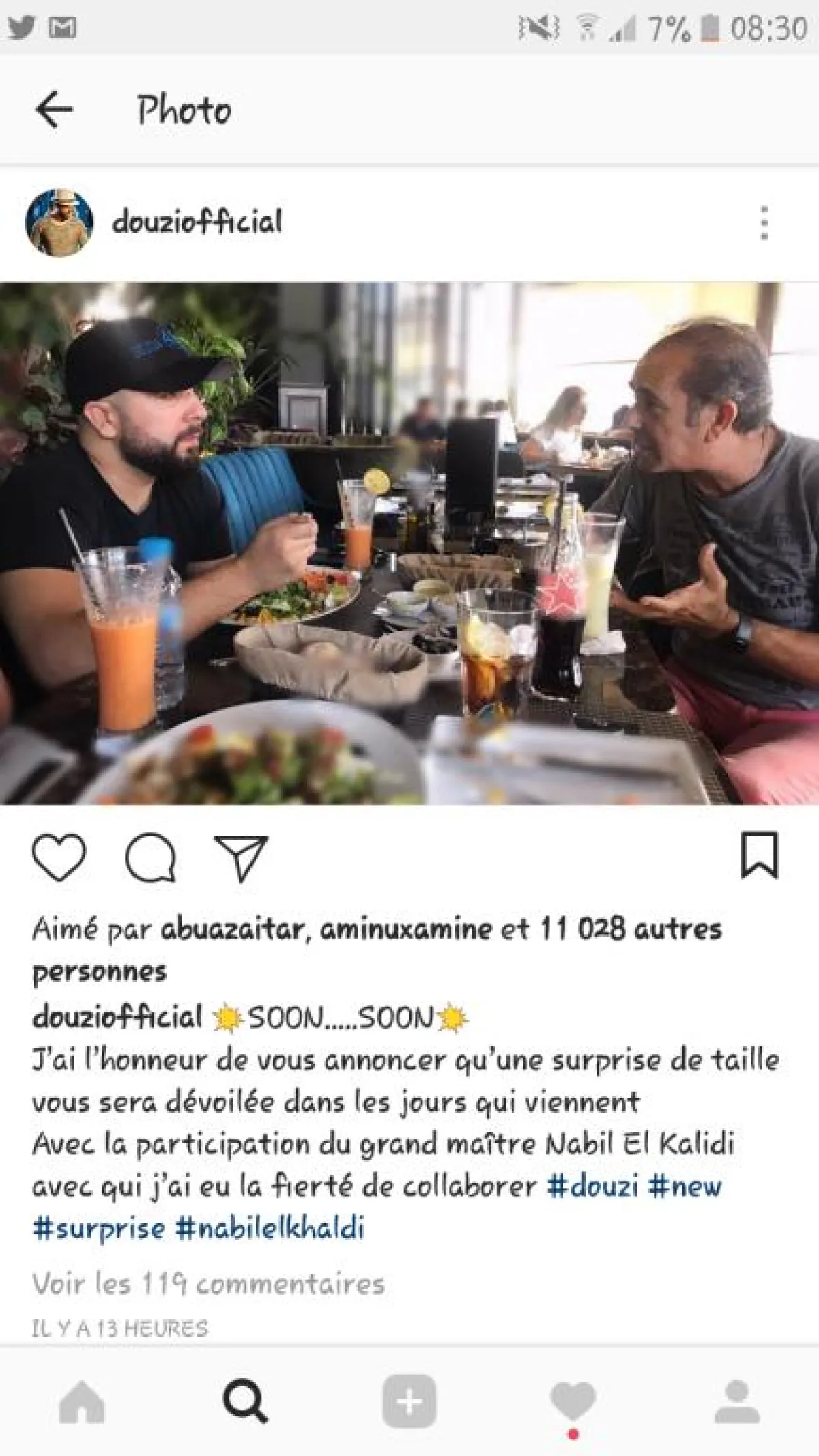The image size is (819, 1456).
Task: Tap the #douzi hashtag
Action: [x=593, y=1186]
